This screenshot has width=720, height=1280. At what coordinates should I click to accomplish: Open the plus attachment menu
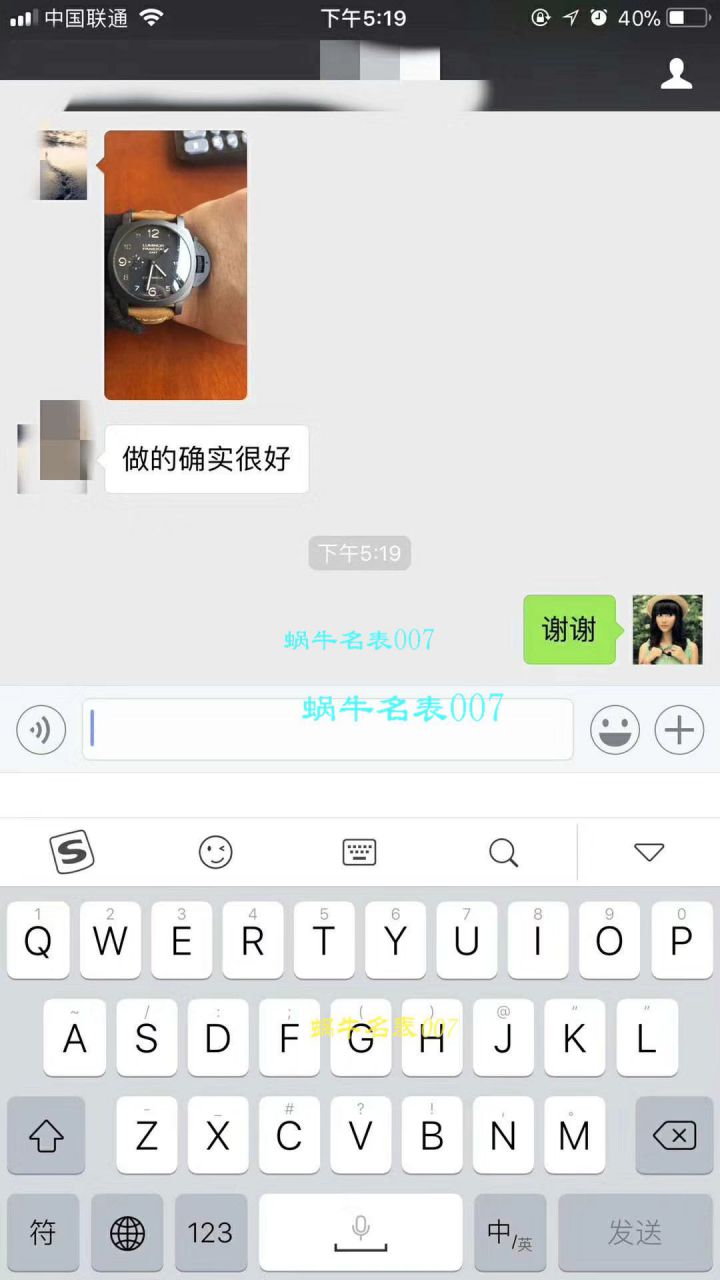pos(679,730)
